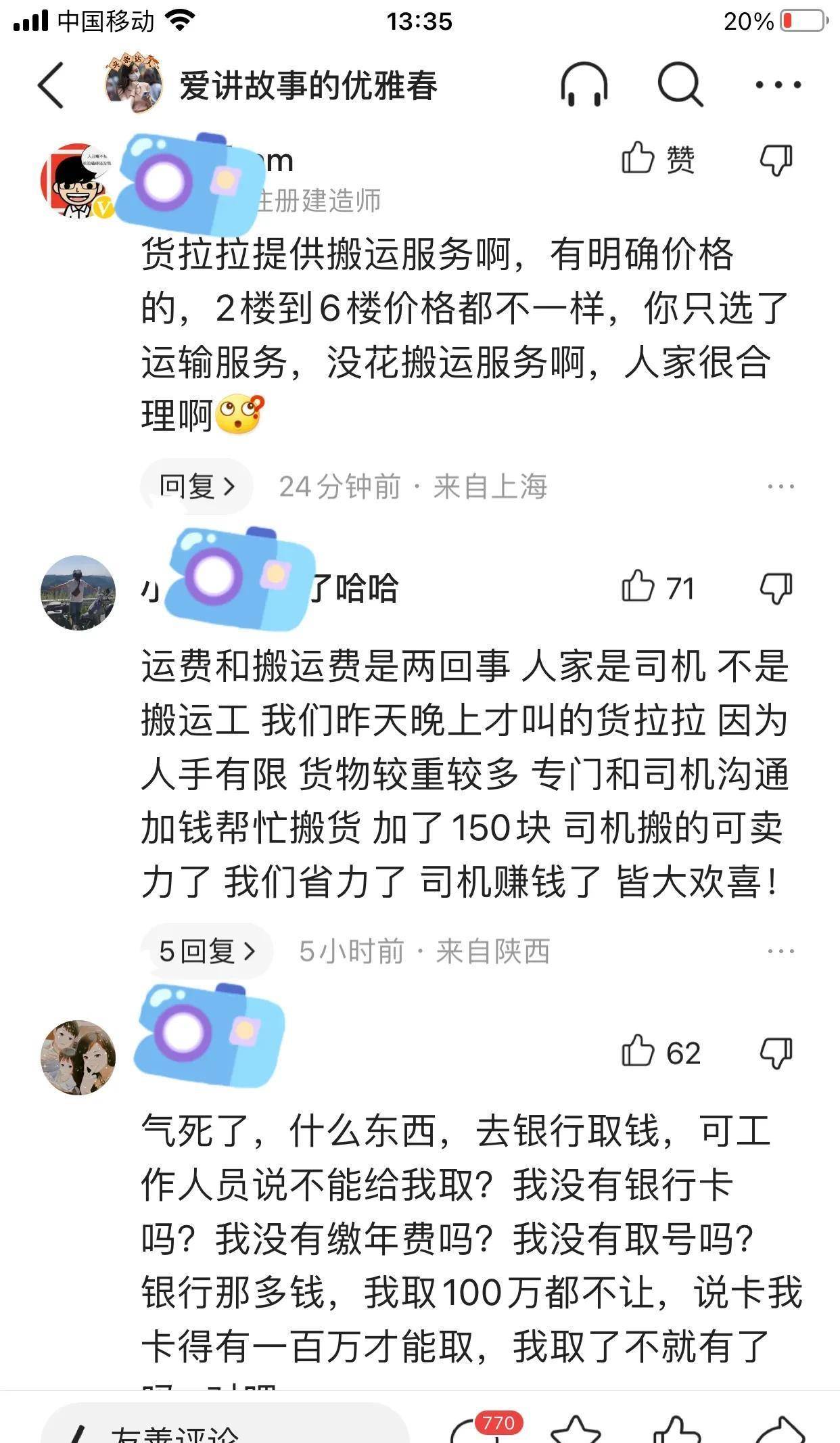Dislike the 运费和搬运费是两回事 comment
This screenshot has width=840, height=1443.
click(x=776, y=587)
